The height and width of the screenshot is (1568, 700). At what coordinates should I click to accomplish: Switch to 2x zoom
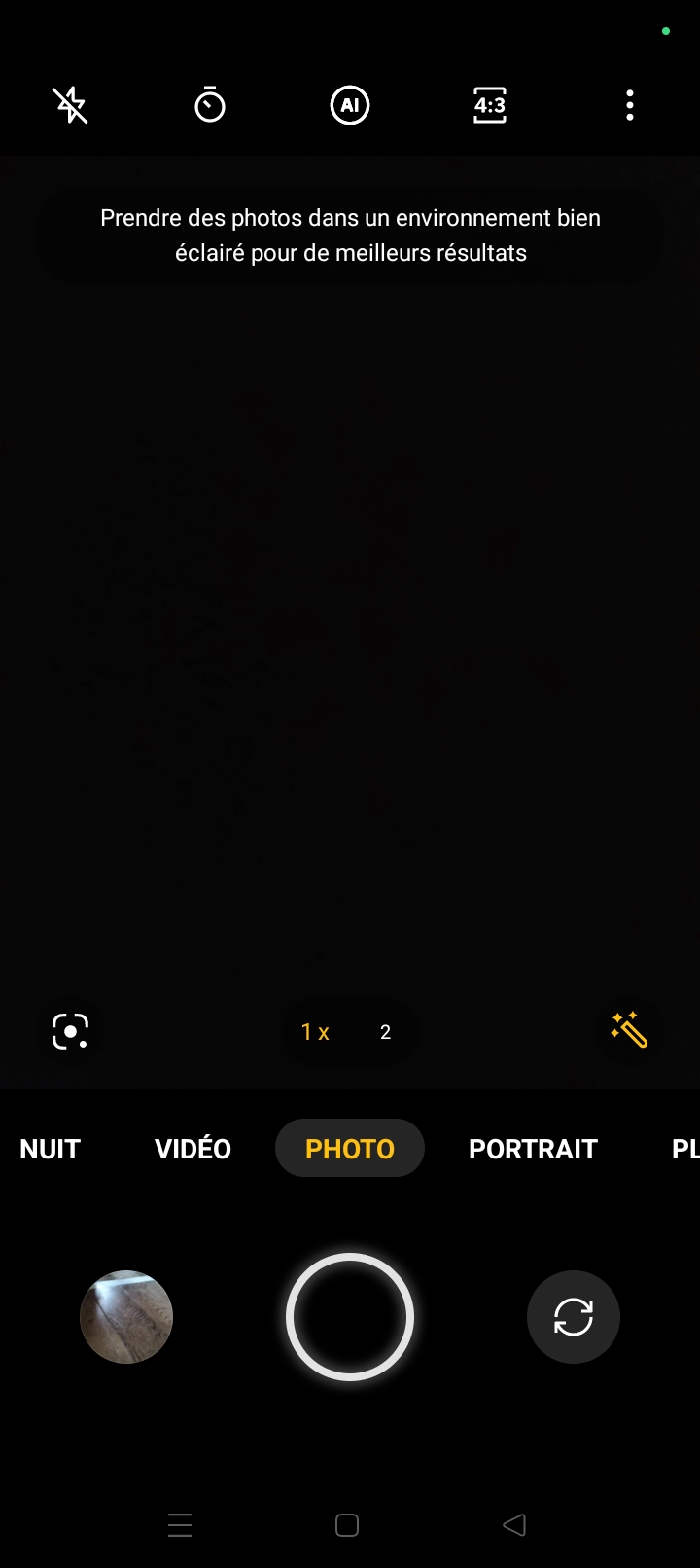tap(385, 1032)
